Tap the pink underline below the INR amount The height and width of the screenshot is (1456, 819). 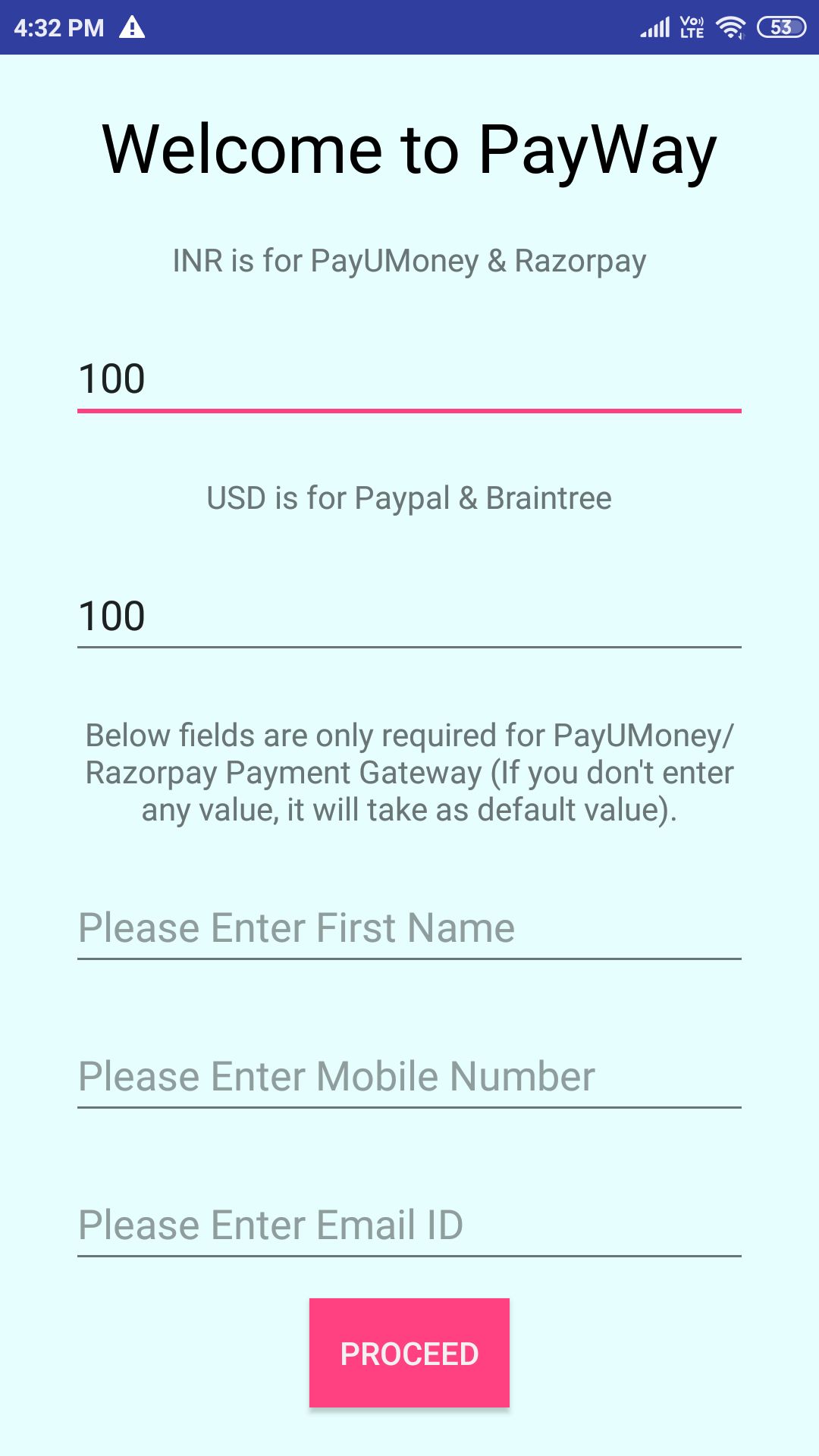(x=409, y=410)
